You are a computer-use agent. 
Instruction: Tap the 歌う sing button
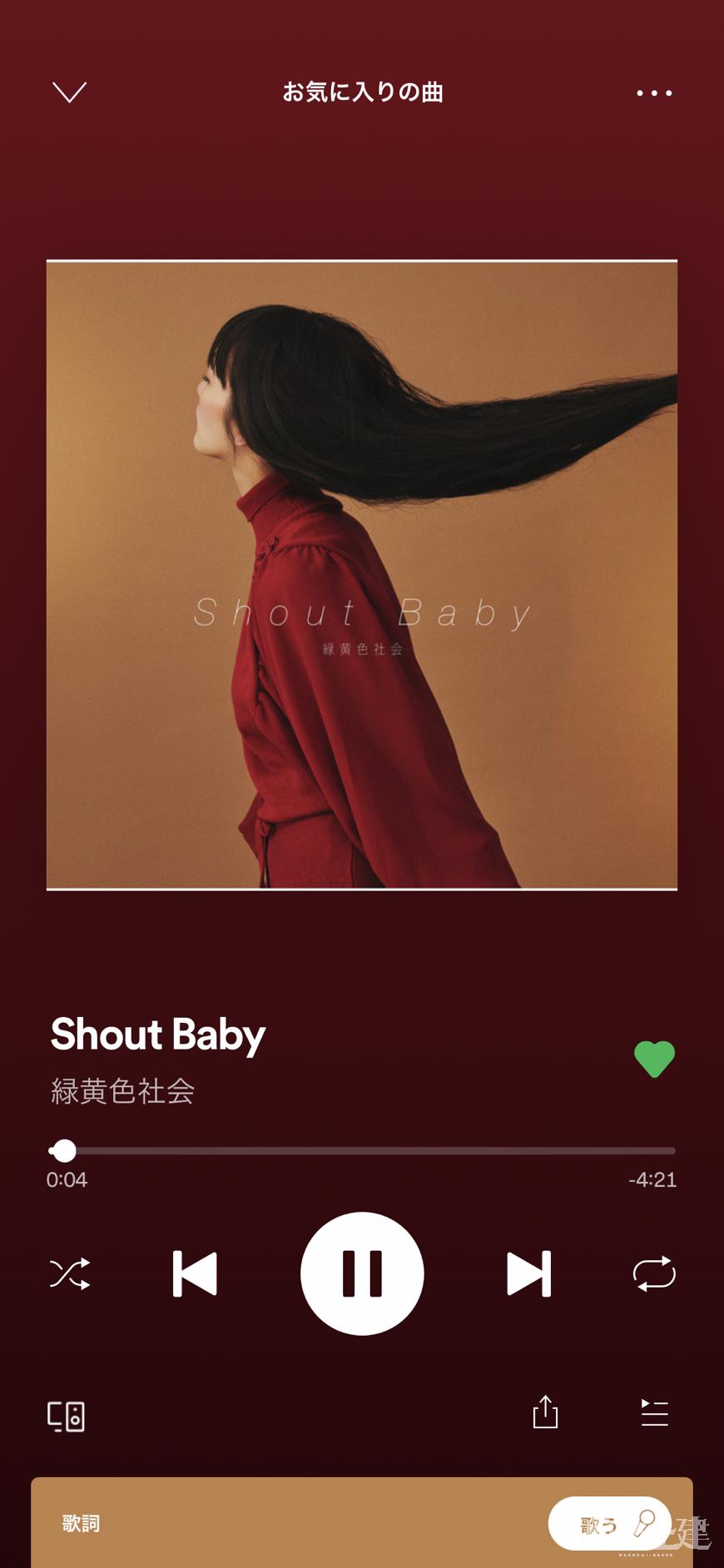(610, 1523)
